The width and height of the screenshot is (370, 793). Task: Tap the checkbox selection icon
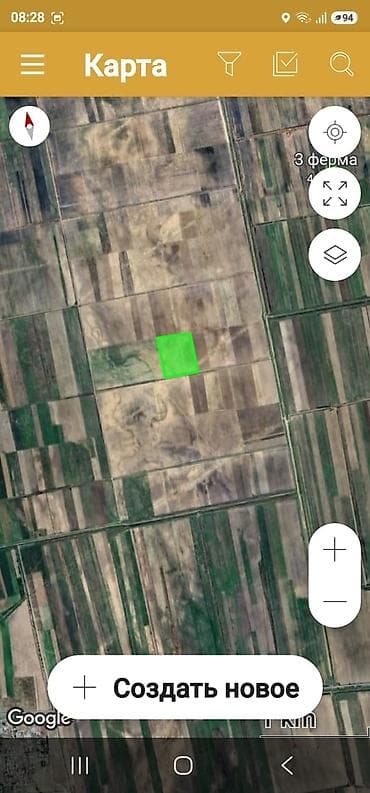tap(285, 64)
